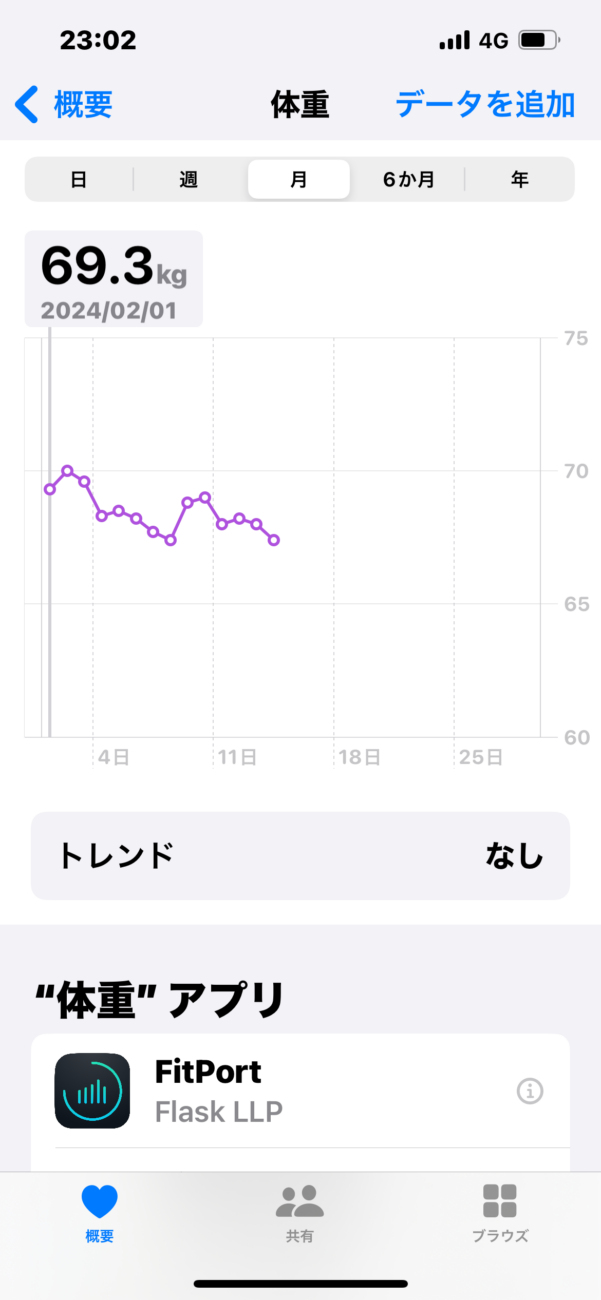
Task: Open the 概要 tab in bottom bar
Action: pos(99,1213)
